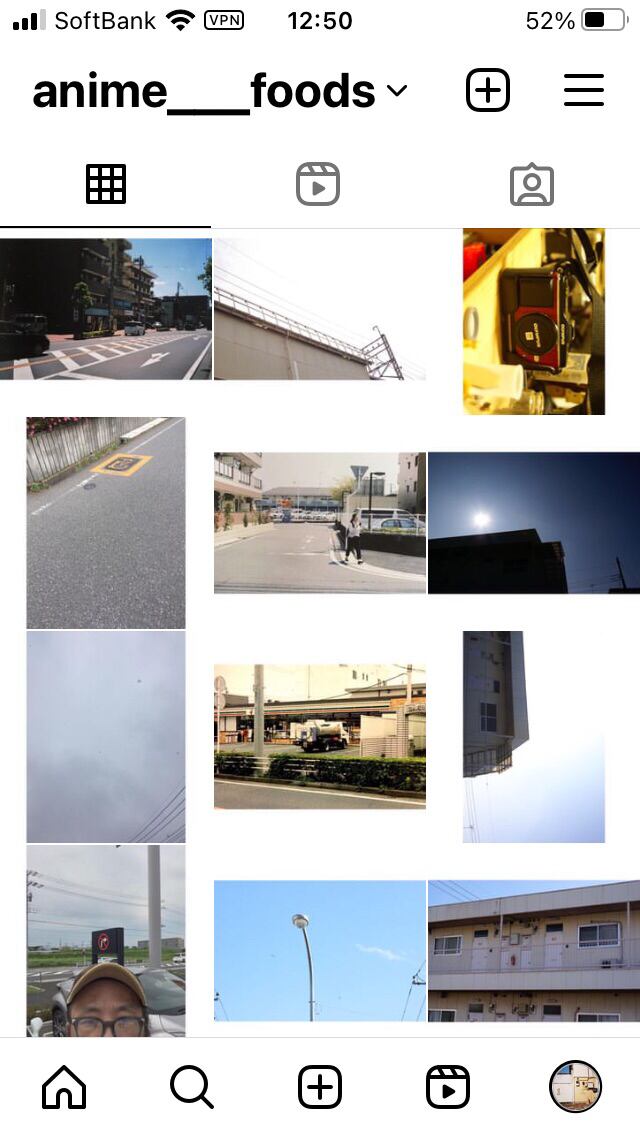This screenshot has height=1136, width=640.
Task: Go to the Home feed
Action: pyautogui.click(x=64, y=1087)
